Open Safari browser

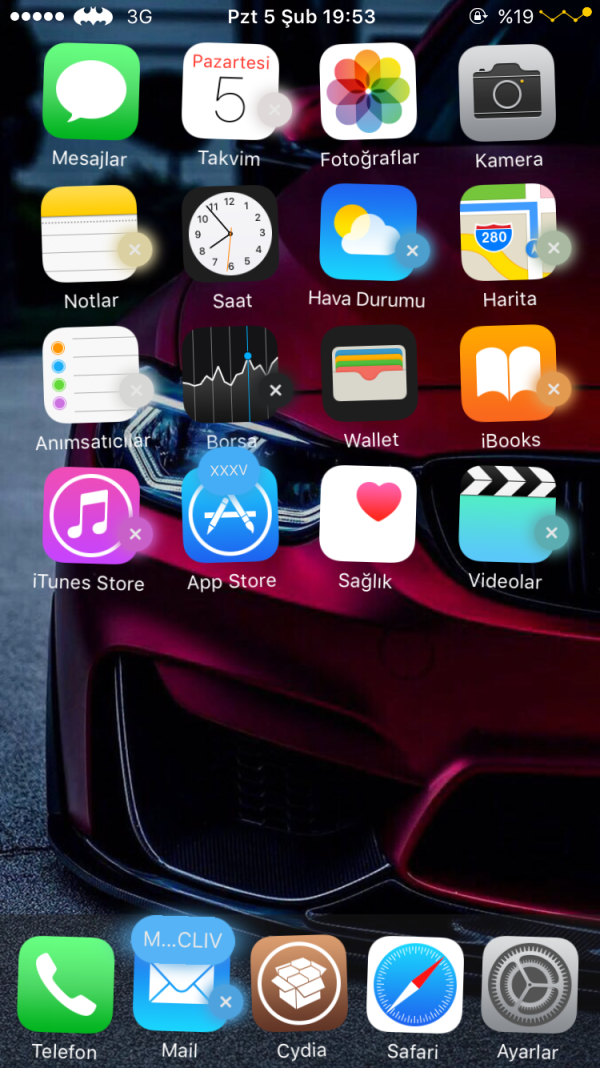click(415, 985)
